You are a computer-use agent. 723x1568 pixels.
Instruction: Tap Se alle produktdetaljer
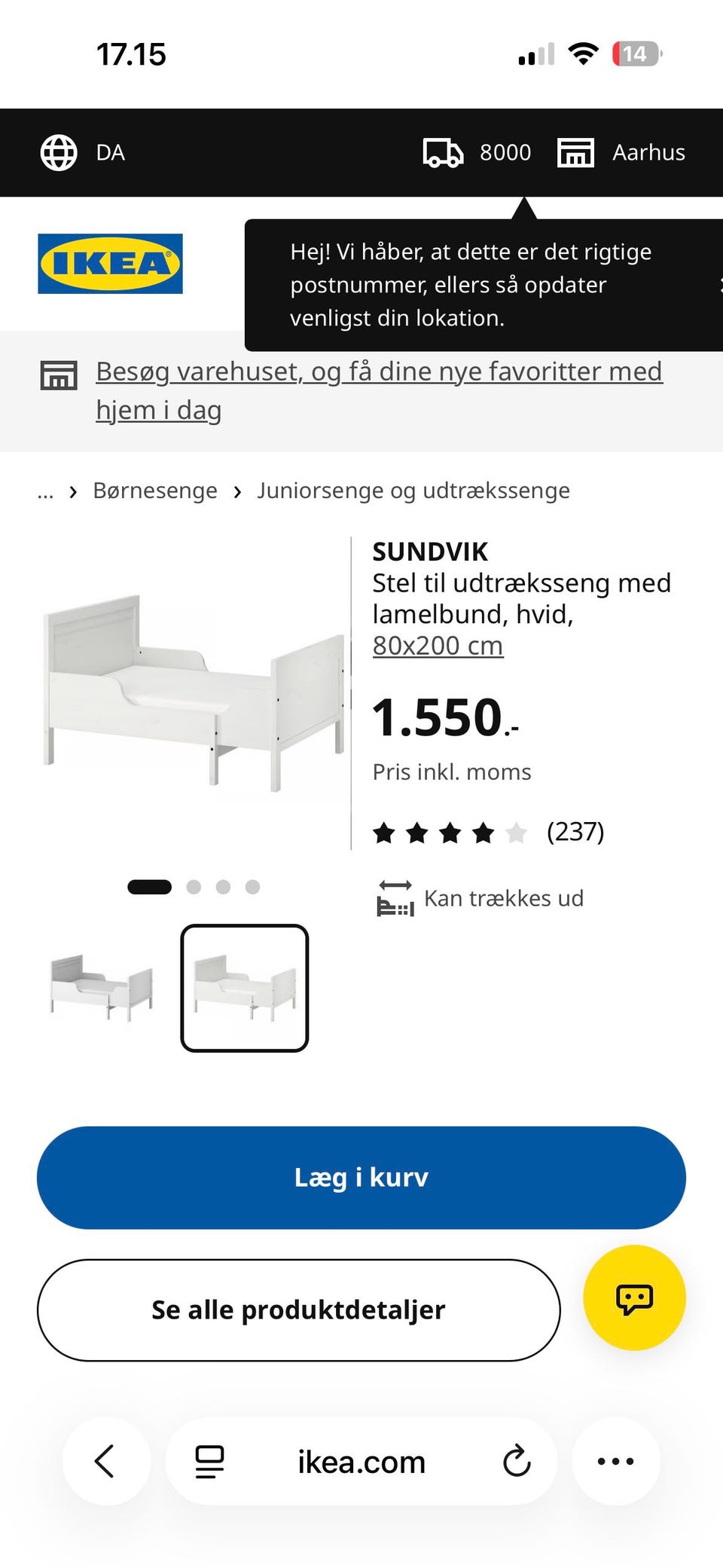click(298, 1310)
